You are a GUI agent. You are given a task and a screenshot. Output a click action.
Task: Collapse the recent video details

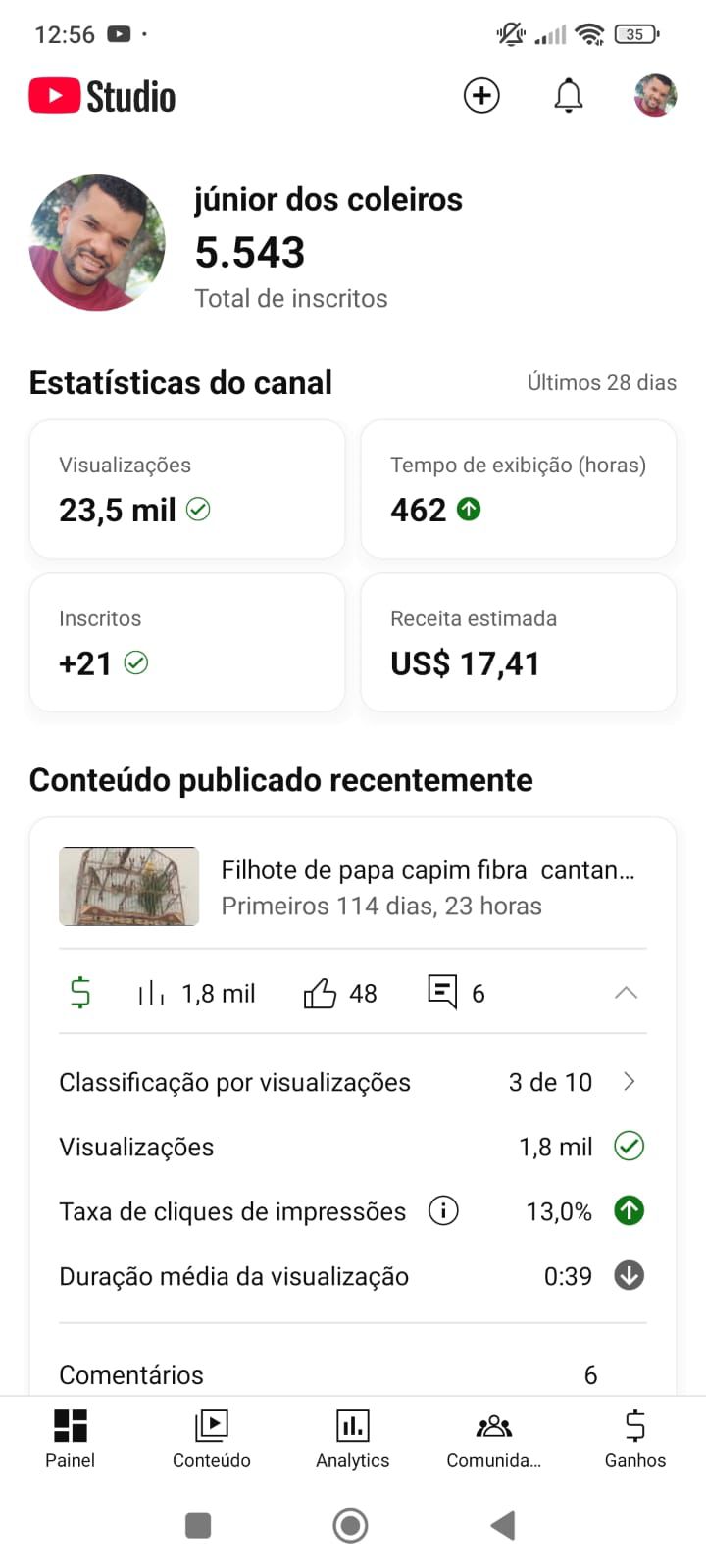coord(626,993)
